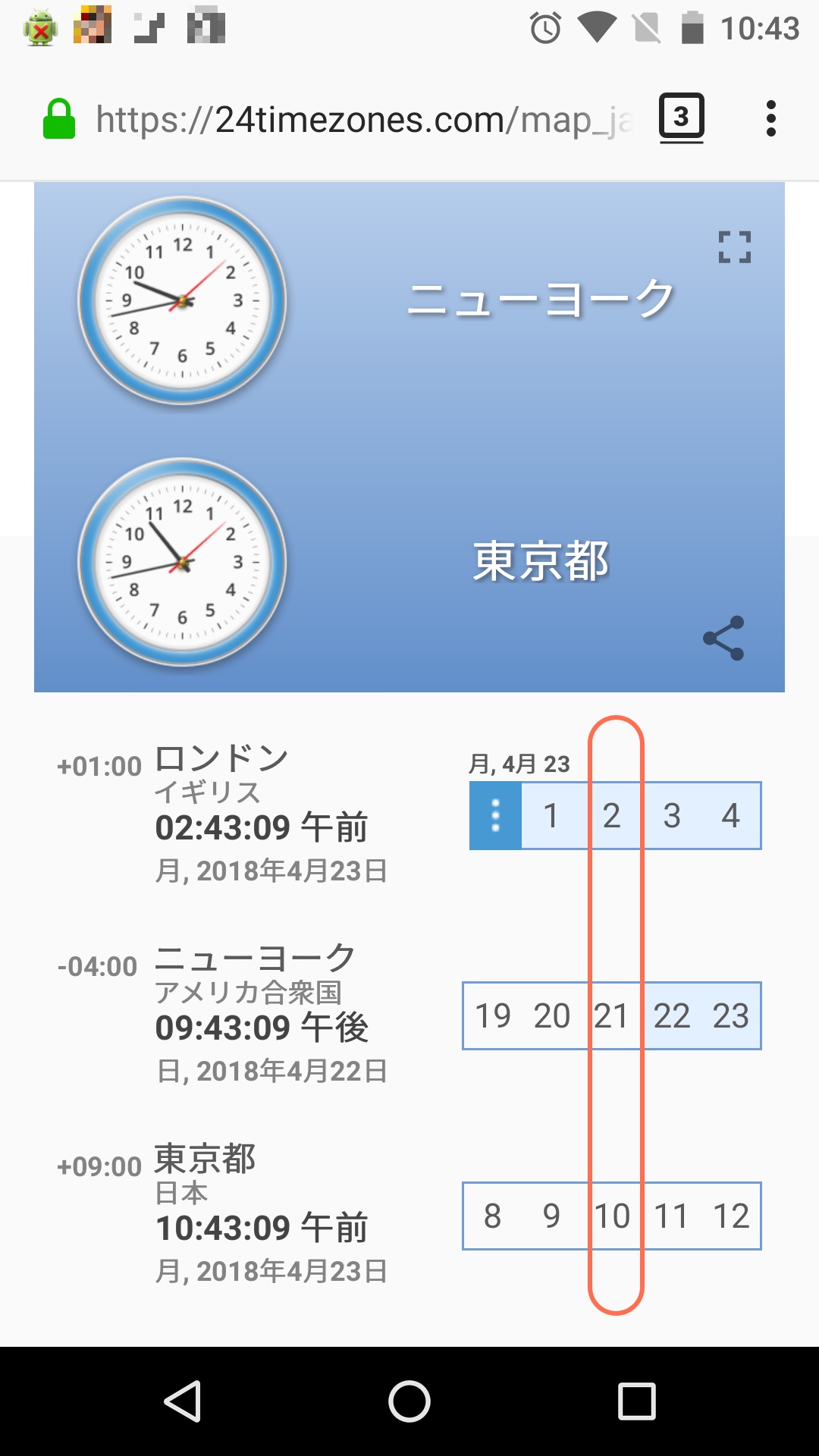Enter fullscreen mode for the clocks
Viewport: 819px width, 1456px height.
734,247
